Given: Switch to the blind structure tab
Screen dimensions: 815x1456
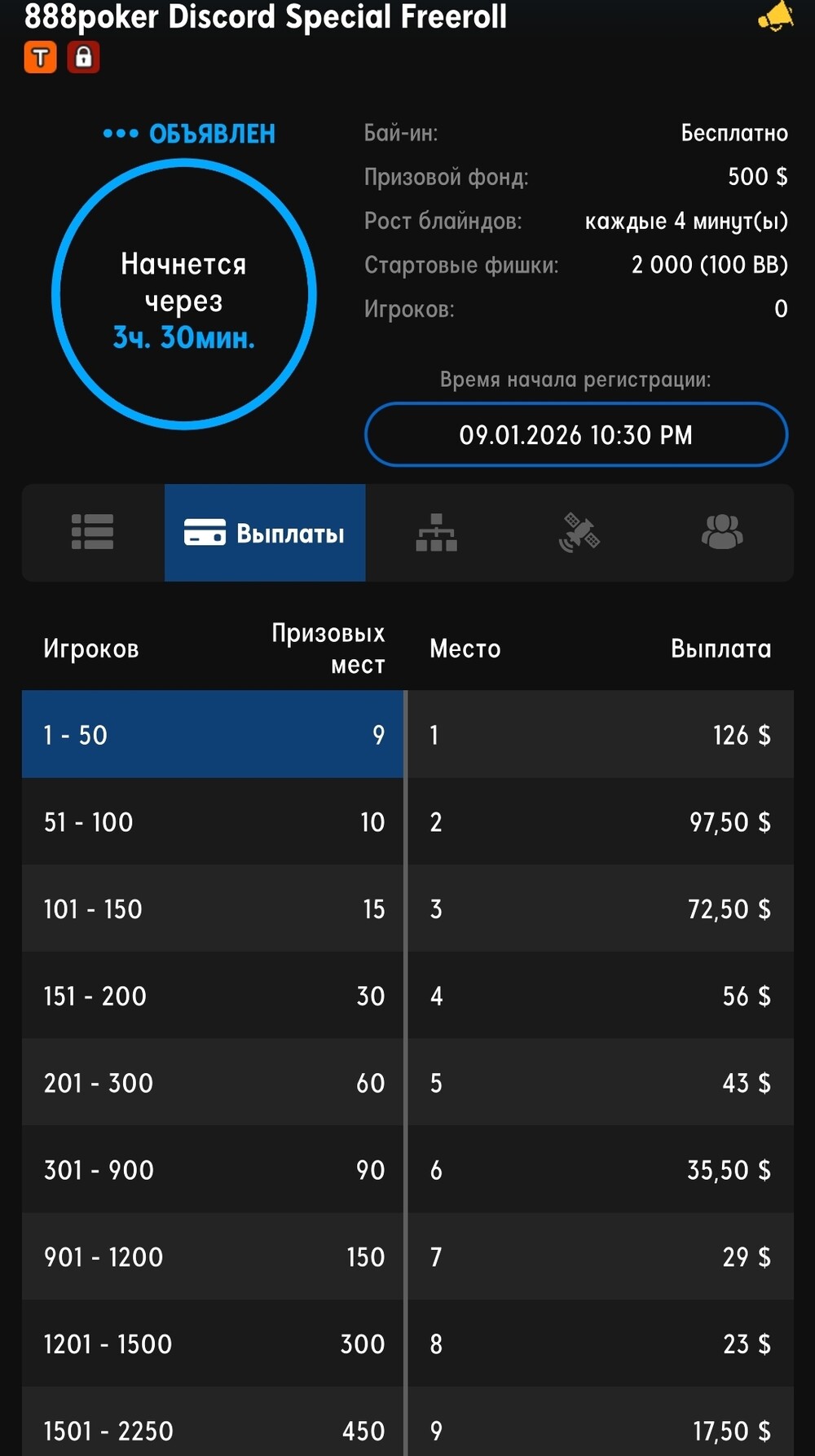Looking at the screenshot, I should [437, 533].
